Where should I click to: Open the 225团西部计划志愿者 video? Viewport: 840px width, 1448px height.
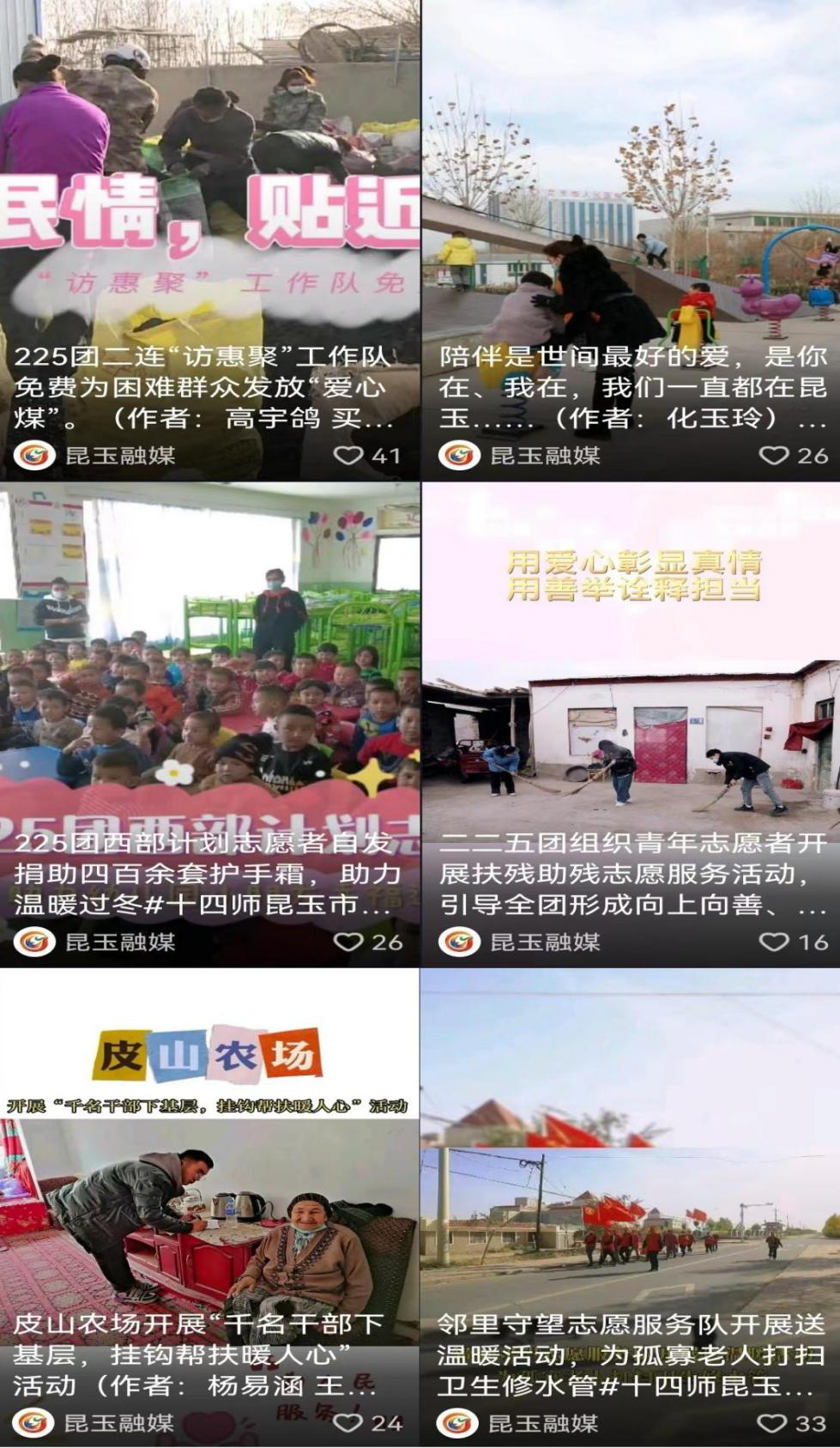tap(209, 724)
